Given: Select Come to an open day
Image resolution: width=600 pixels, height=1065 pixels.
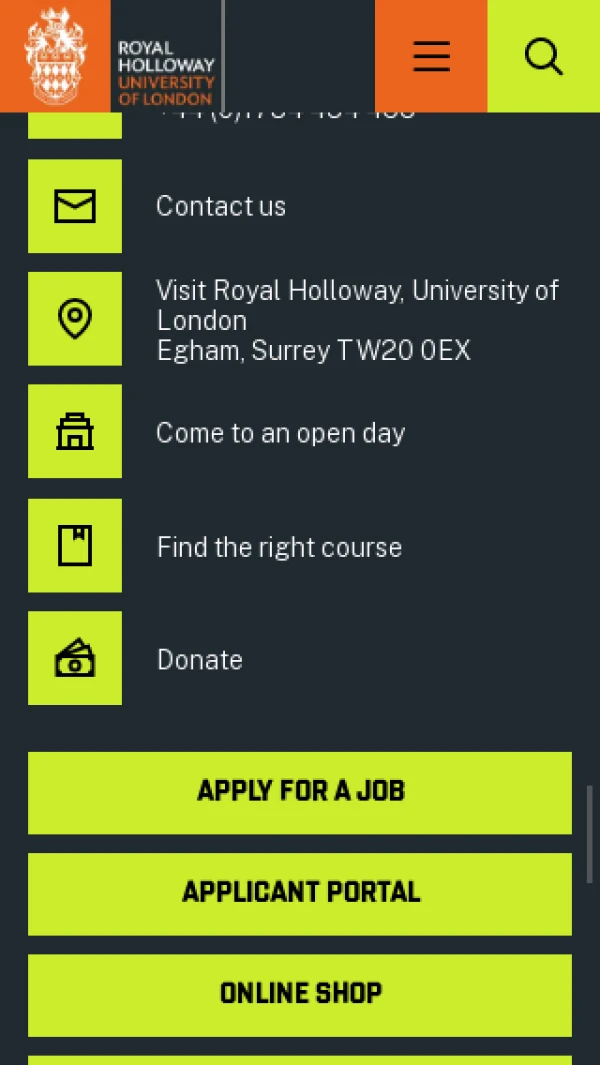Looking at the screenshot, I should pyautogui.click(x=280, y=433).
